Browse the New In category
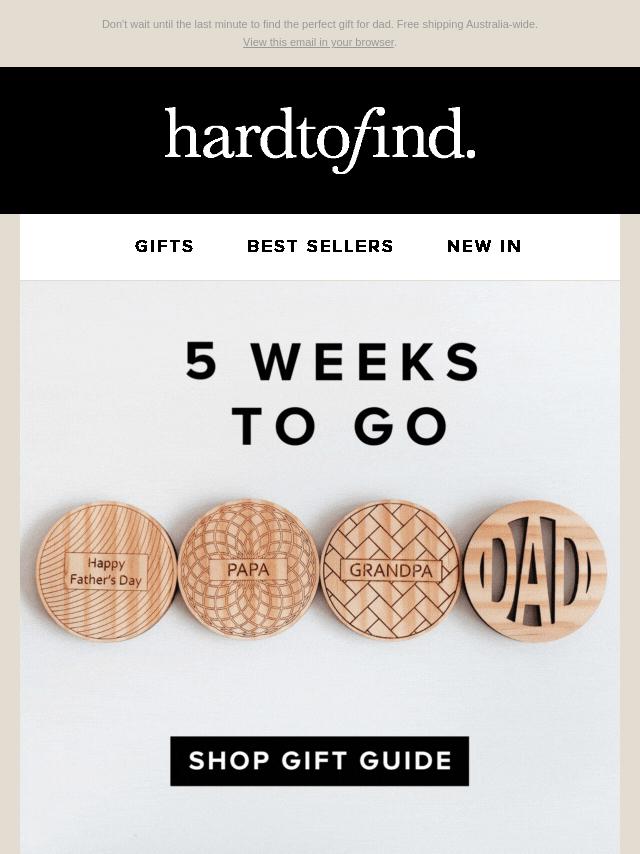Viewport: 640px width, 854px height. (484, 246)
